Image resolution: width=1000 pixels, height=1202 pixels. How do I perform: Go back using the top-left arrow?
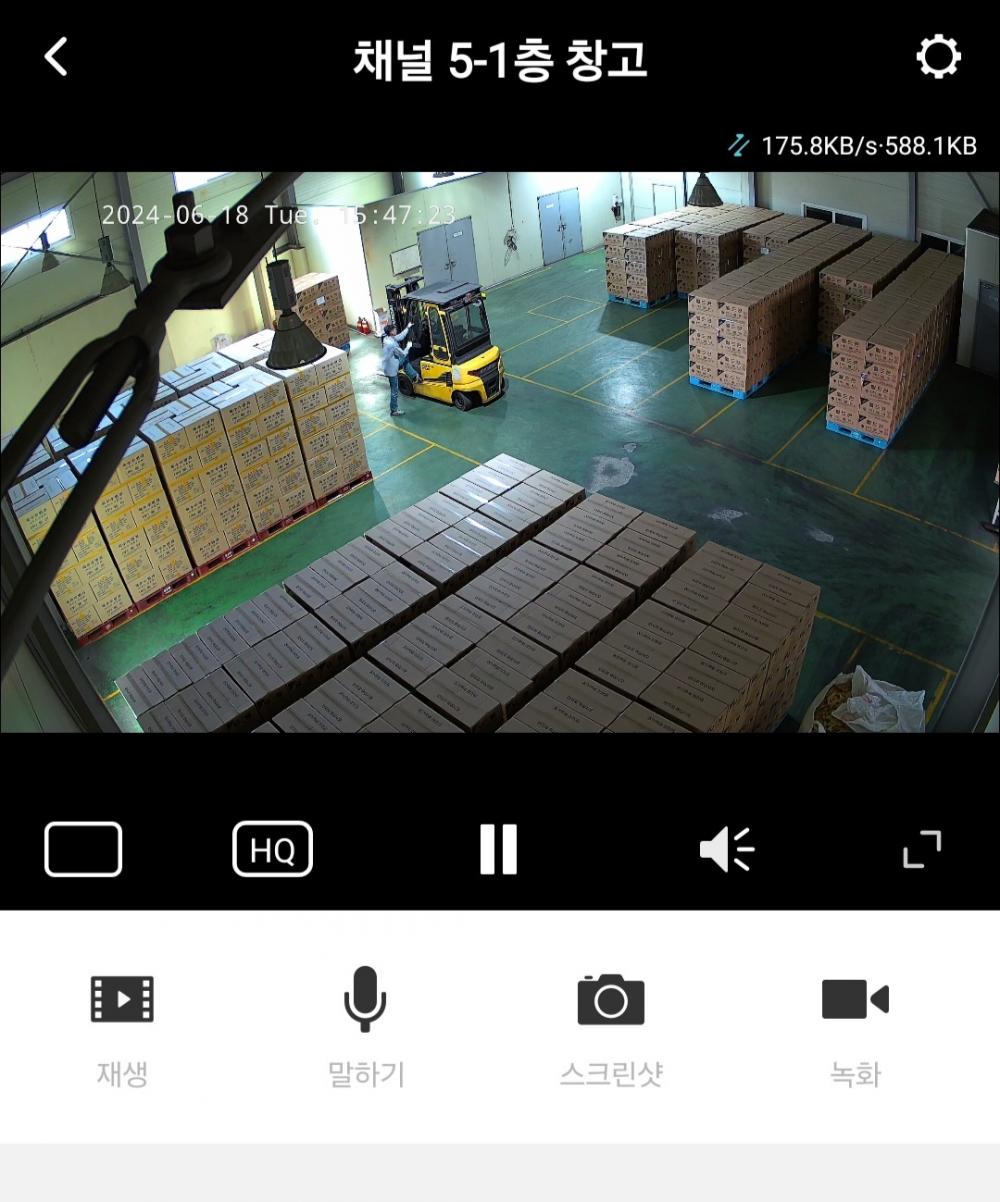coord(56,57)
